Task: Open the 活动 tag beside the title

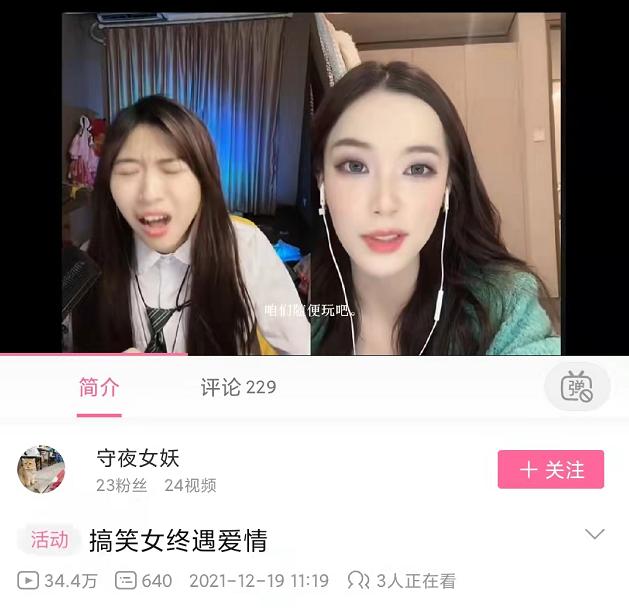Action: (x=49, y=540)
